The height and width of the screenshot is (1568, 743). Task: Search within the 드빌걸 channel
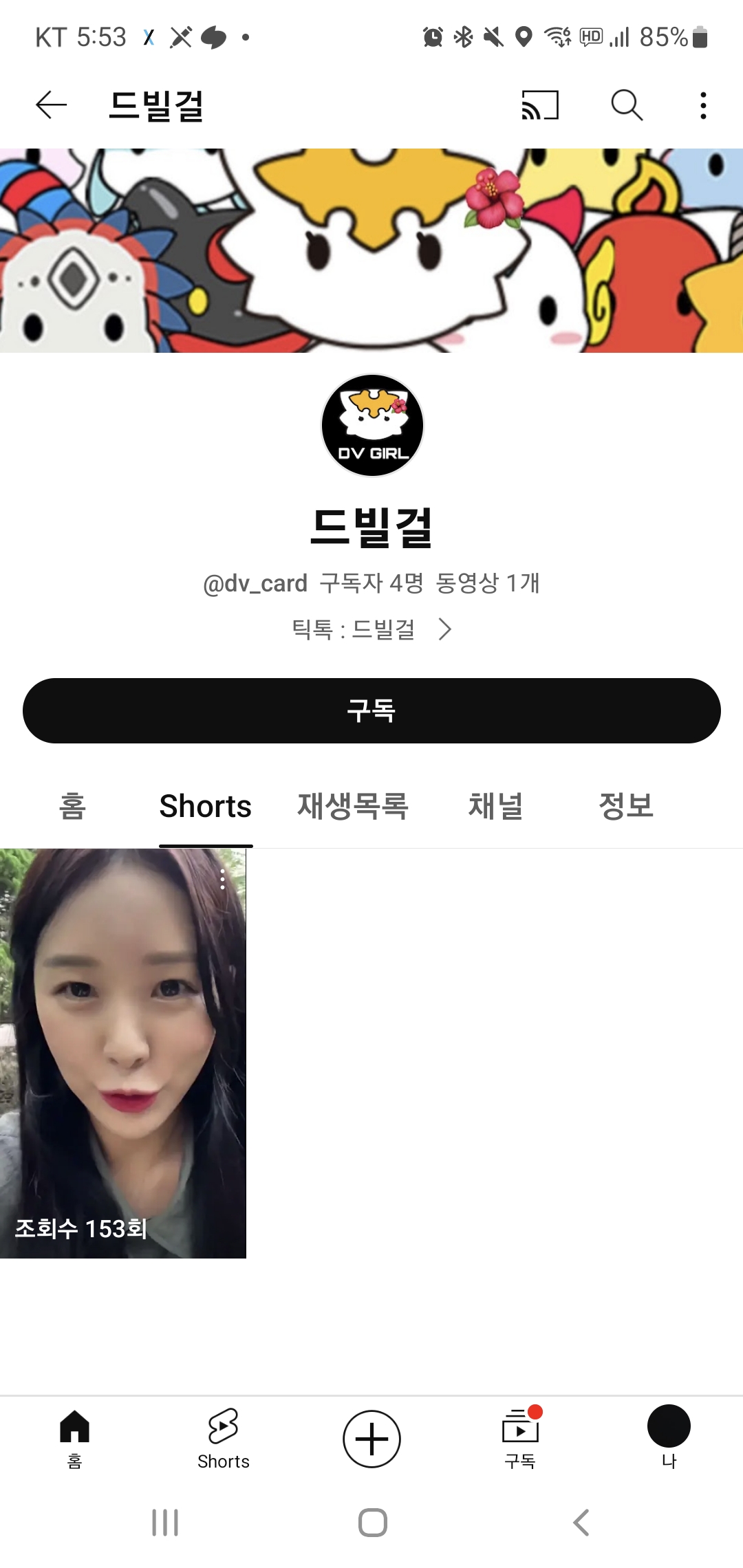click(x=627, y=105)
